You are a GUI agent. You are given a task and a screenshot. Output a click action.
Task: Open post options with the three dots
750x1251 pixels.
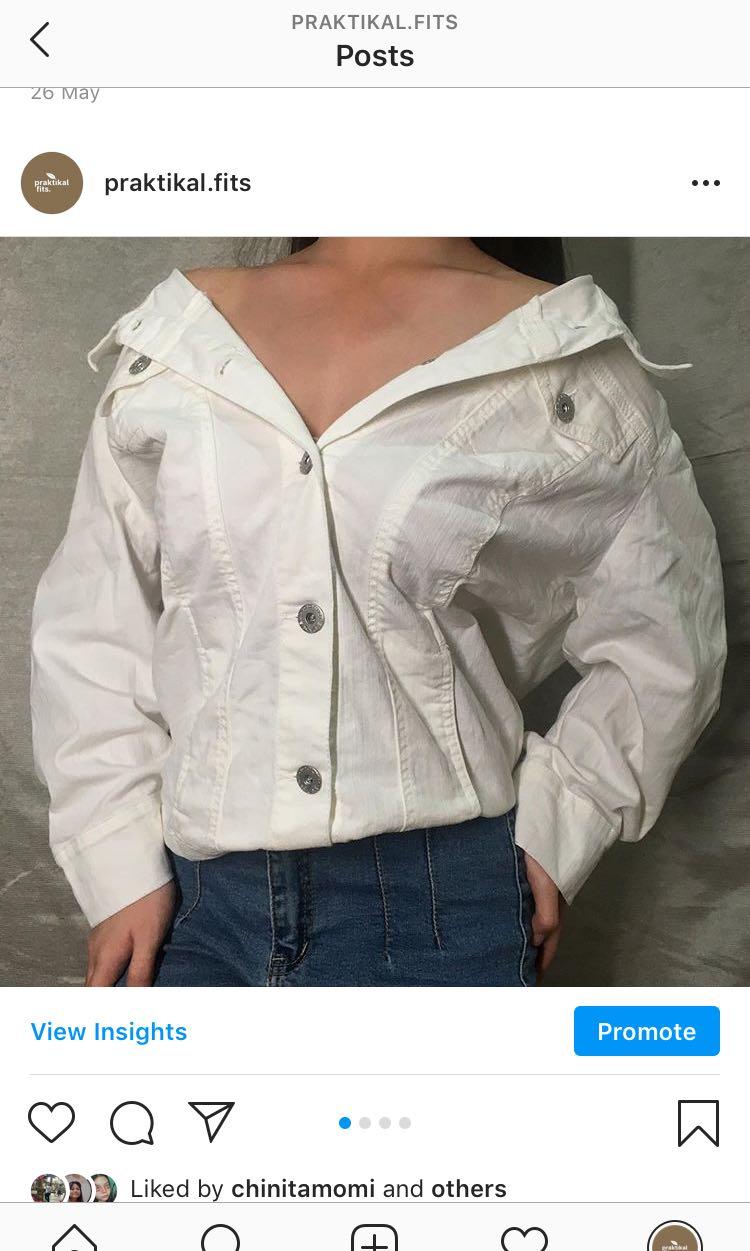click(706, 182)
